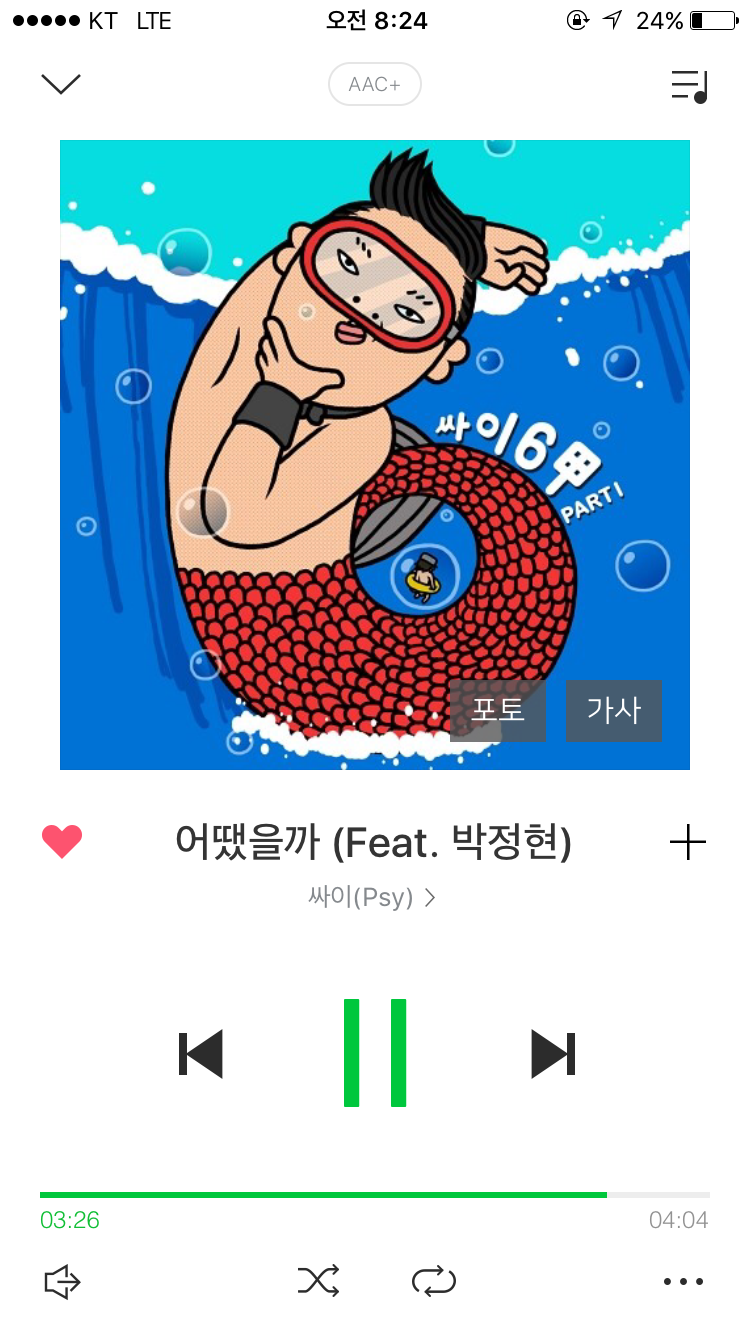750x1334 pixels.
Task: Open the playlist queue icon
Action: click(x=689, y=86)
